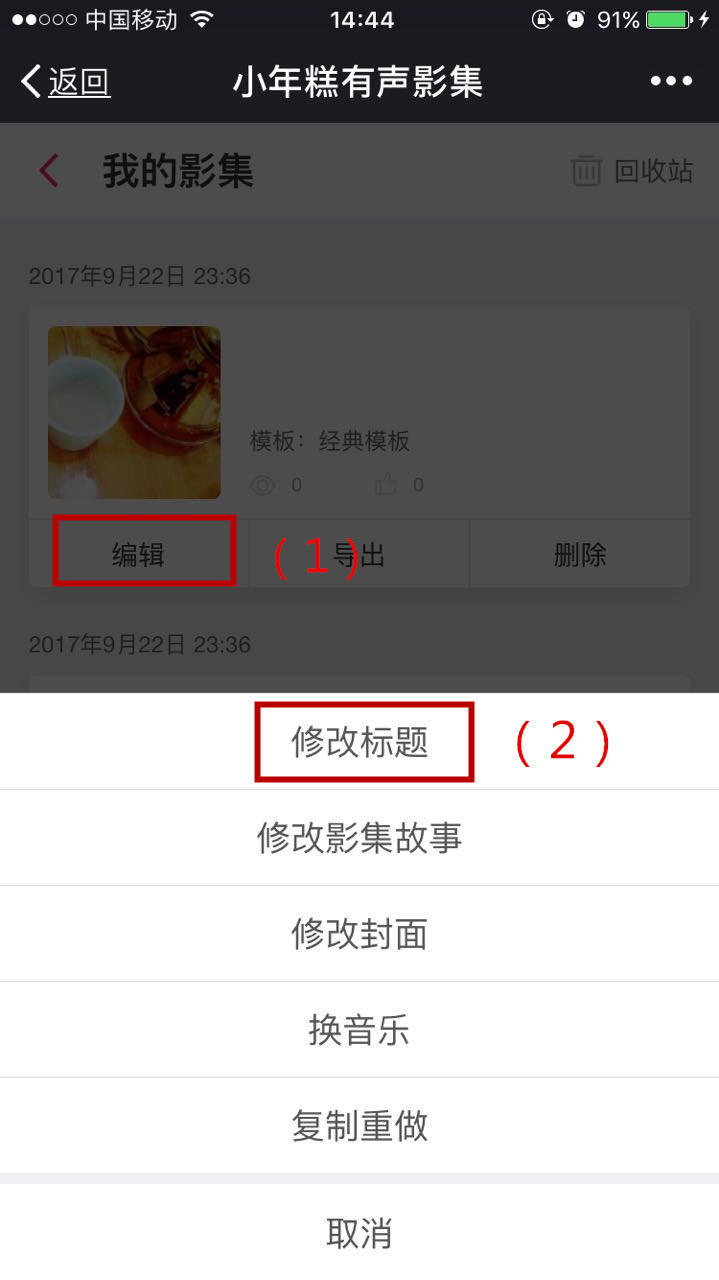Open the album thumbnail with 经典模板
Viewport: 719px width, 1280px height.
point(134,412)
